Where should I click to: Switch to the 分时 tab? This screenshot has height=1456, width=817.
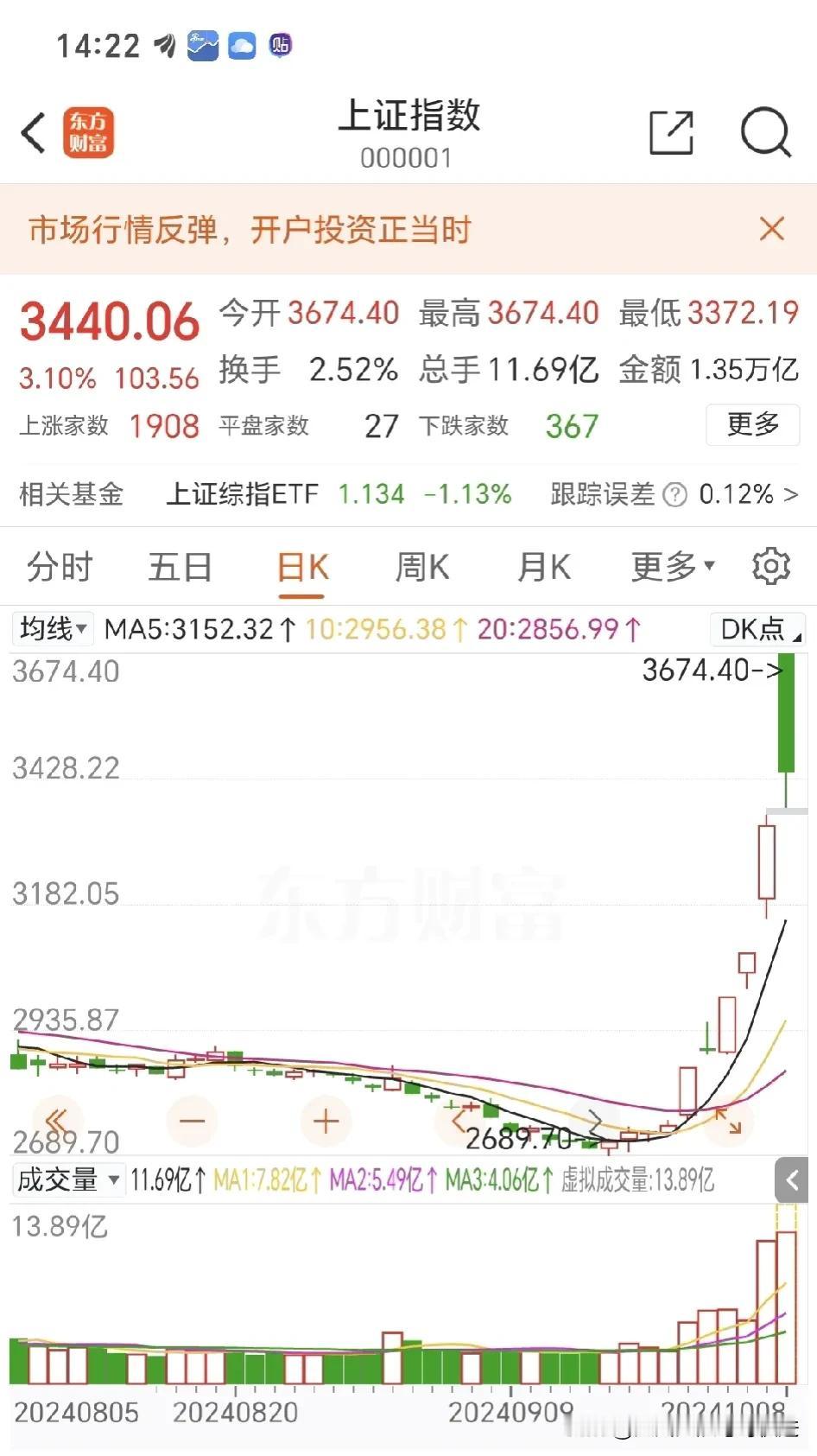click(x=59, y=568)
